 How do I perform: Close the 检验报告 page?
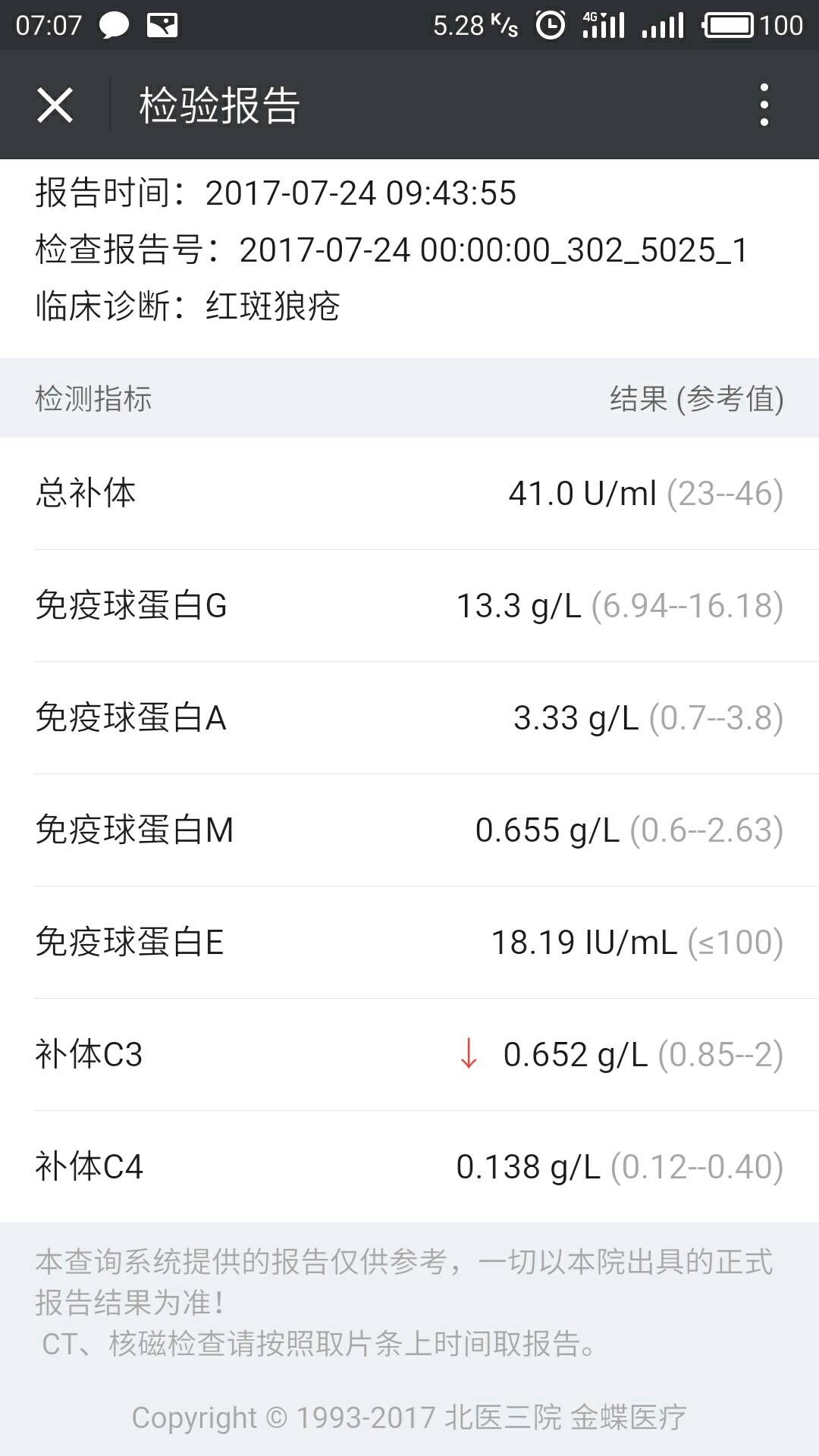coord(55,105)
